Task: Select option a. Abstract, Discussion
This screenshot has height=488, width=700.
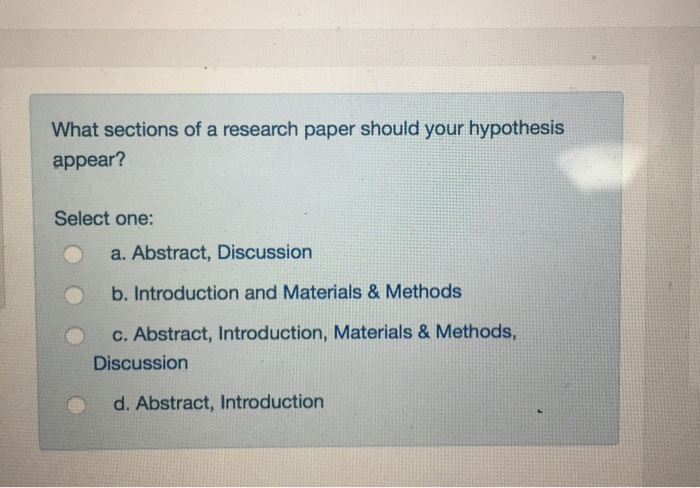Action: tap(72, 255)
